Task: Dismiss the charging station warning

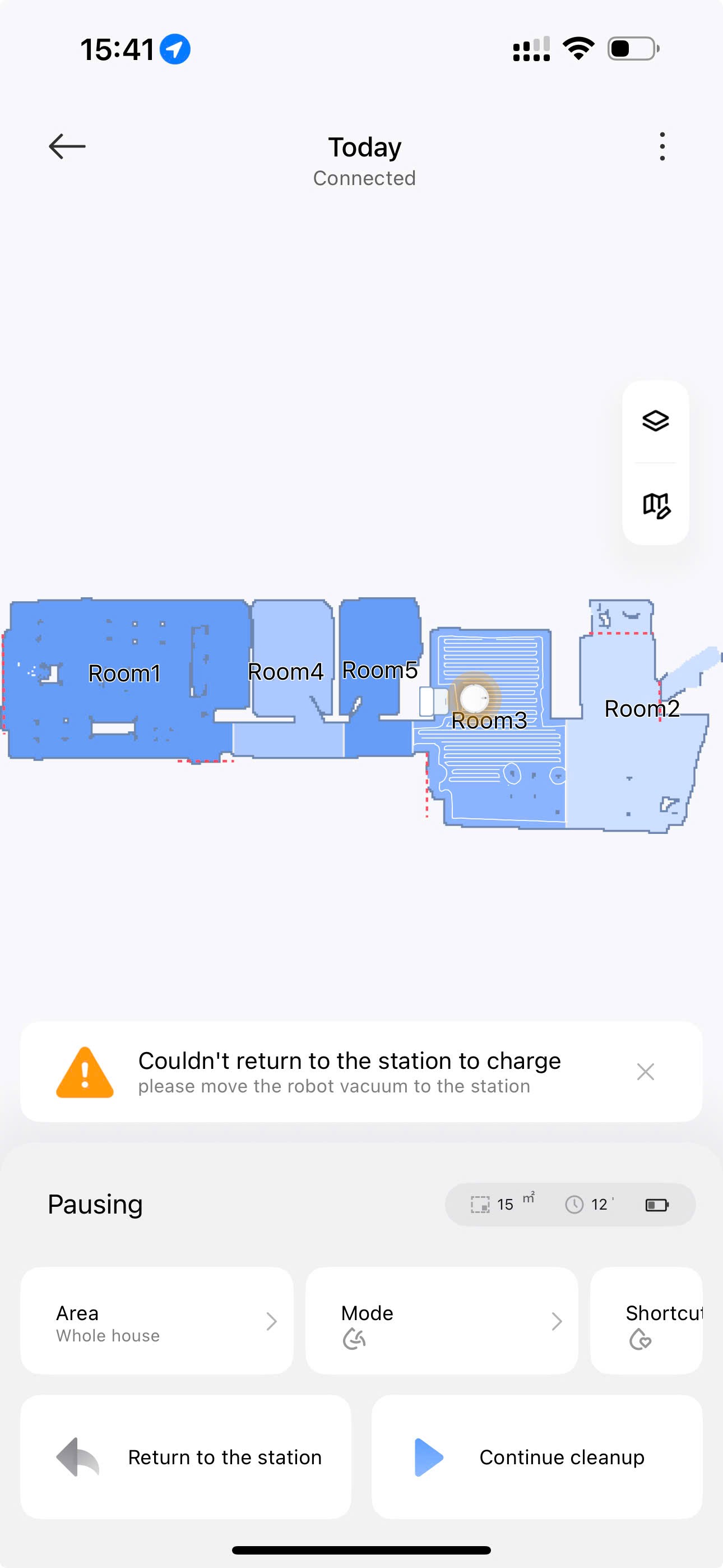Action: 645,1071
